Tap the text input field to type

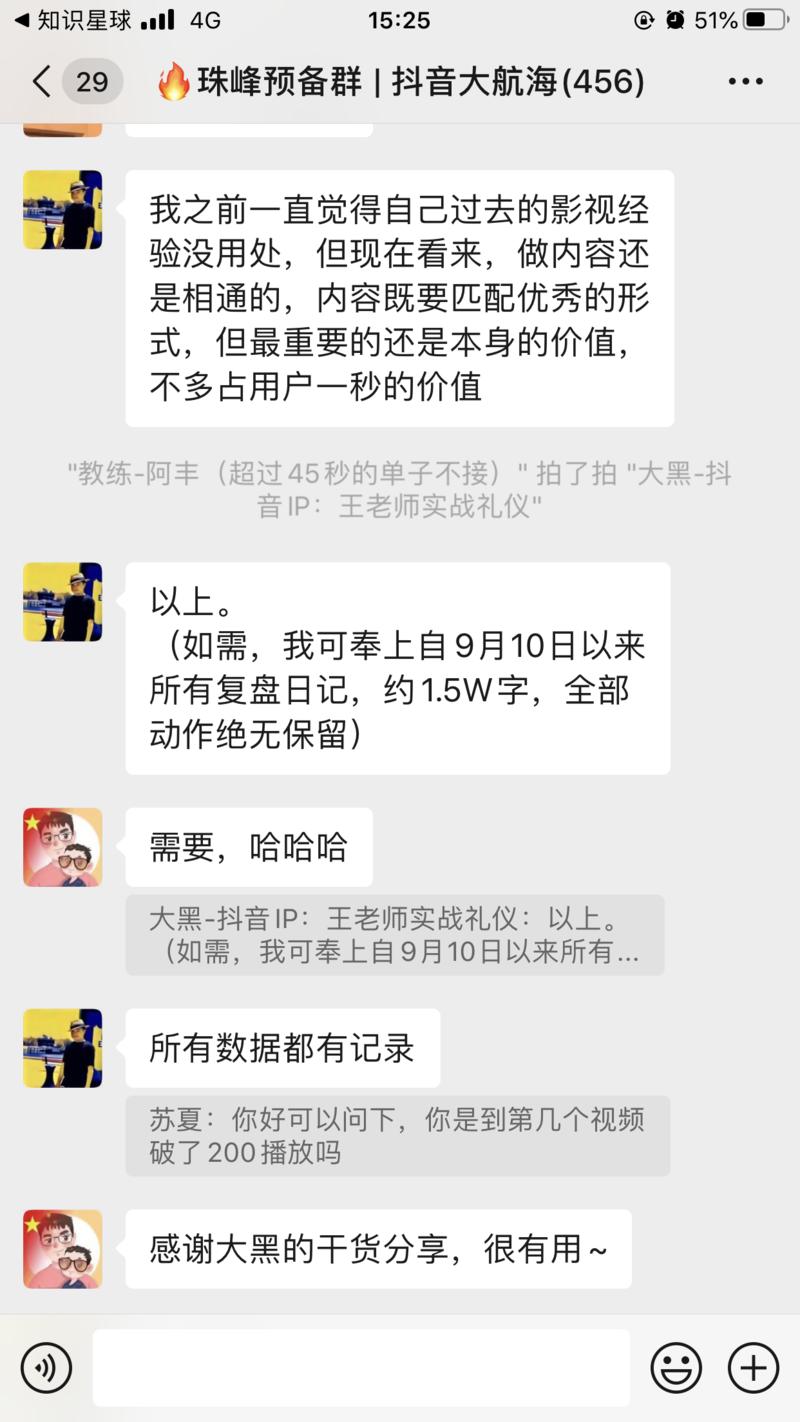point(360,1367)
